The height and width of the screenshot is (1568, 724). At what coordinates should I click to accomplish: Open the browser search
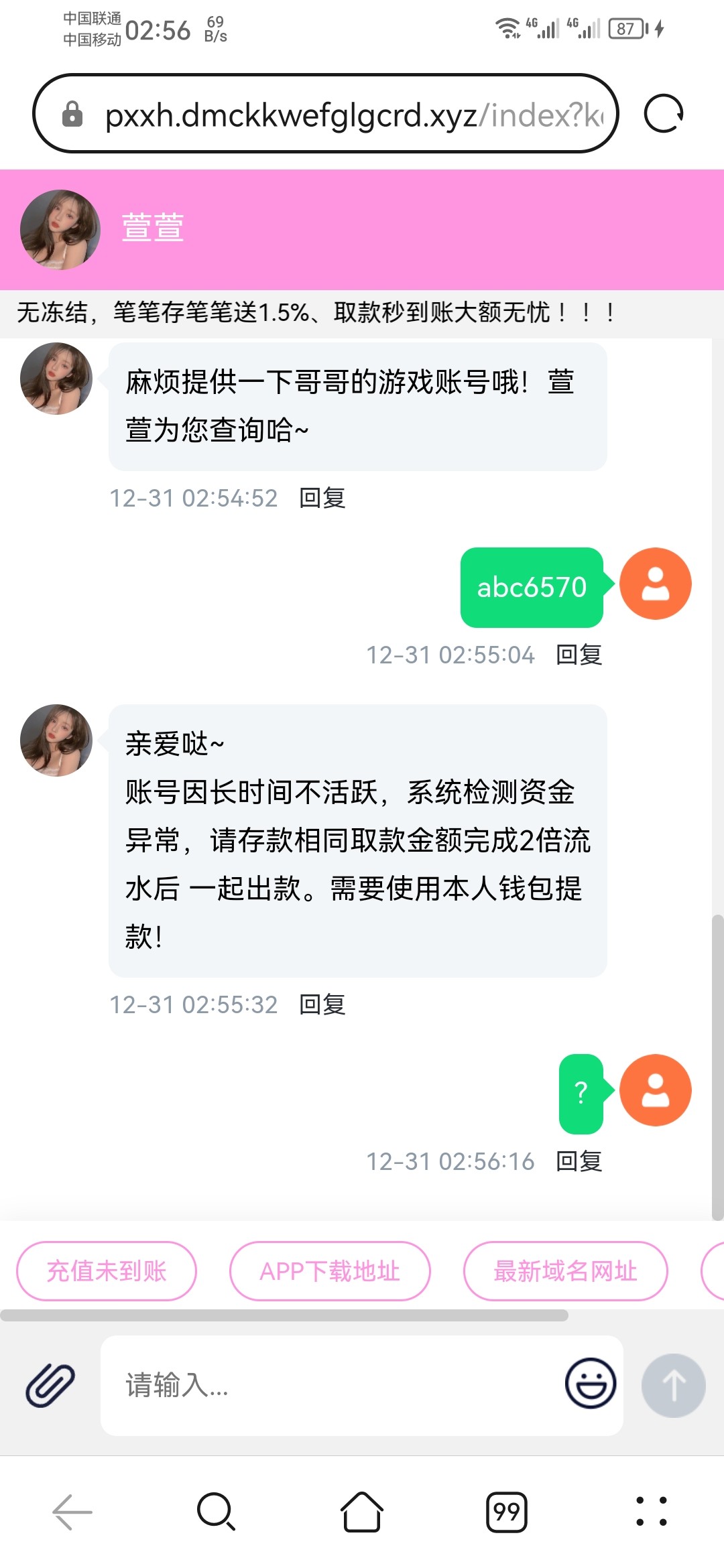216,1512
